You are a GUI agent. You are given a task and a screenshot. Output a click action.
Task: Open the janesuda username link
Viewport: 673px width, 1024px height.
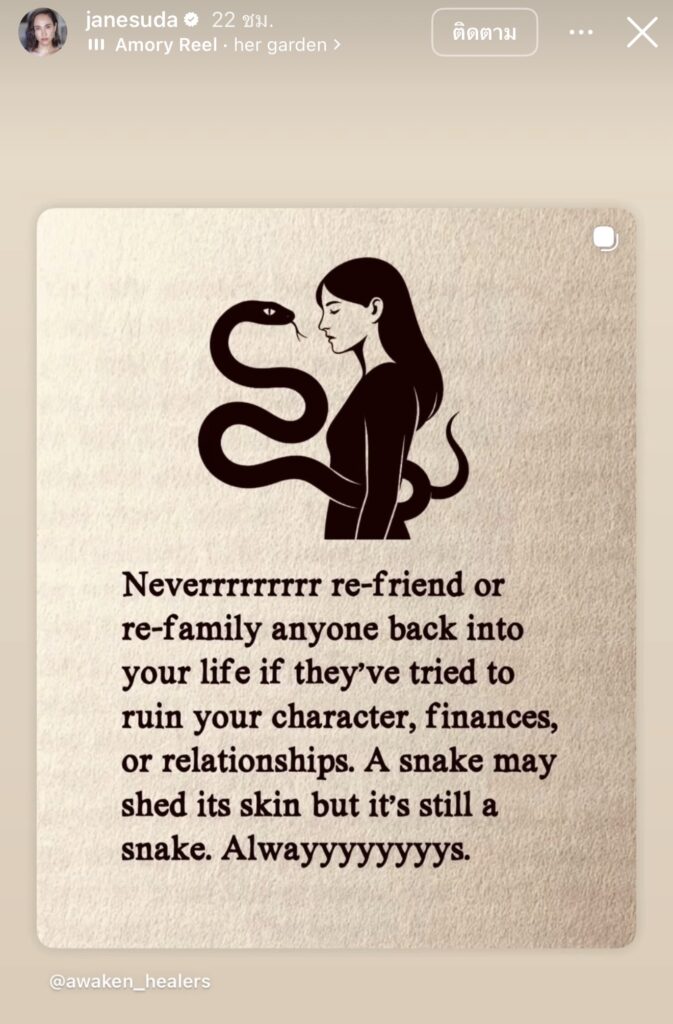pos(132,20)
